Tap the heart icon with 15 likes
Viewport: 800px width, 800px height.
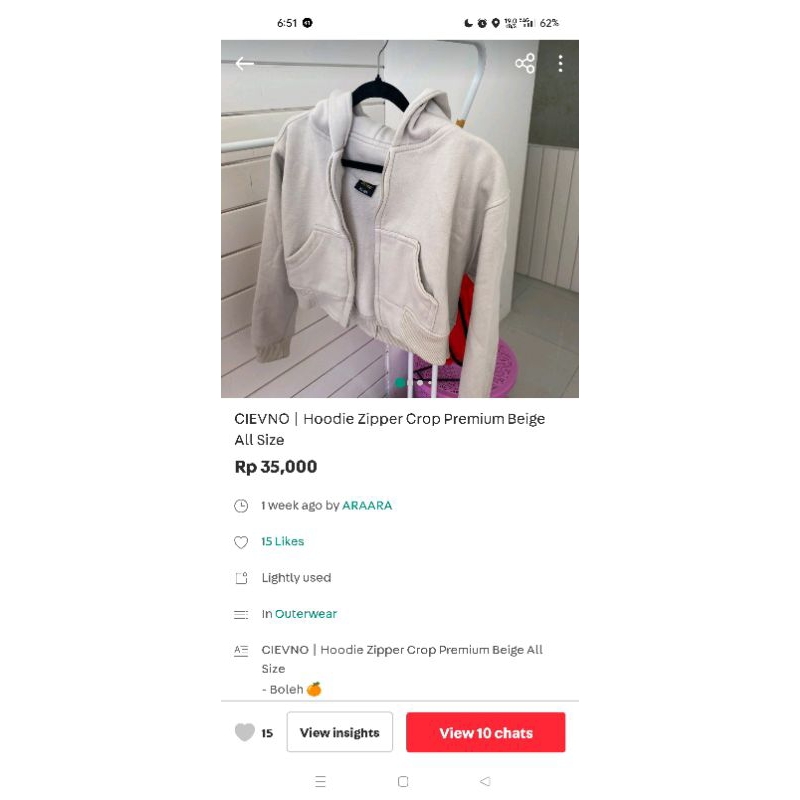coord(245,733)
